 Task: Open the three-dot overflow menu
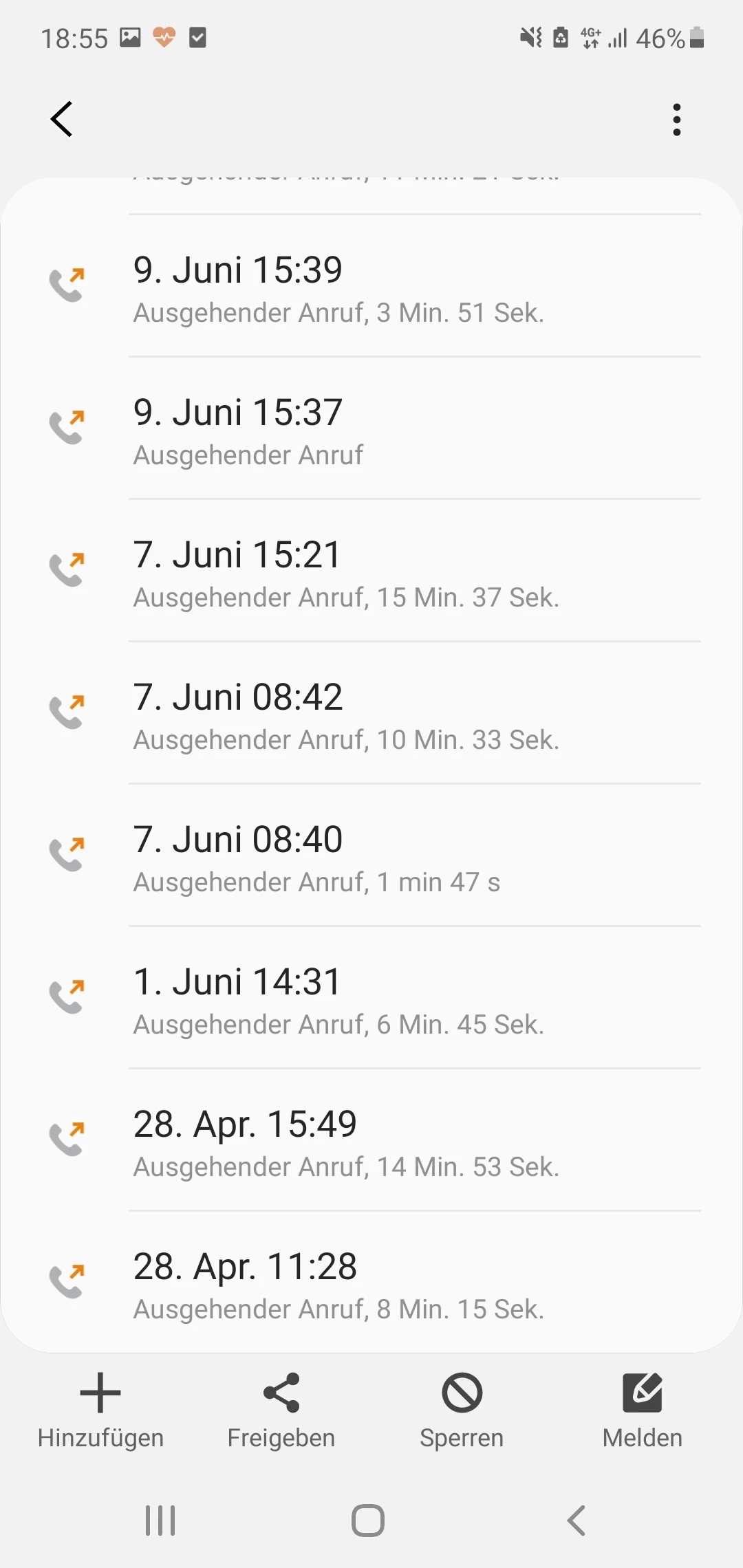tap(677, 120)
